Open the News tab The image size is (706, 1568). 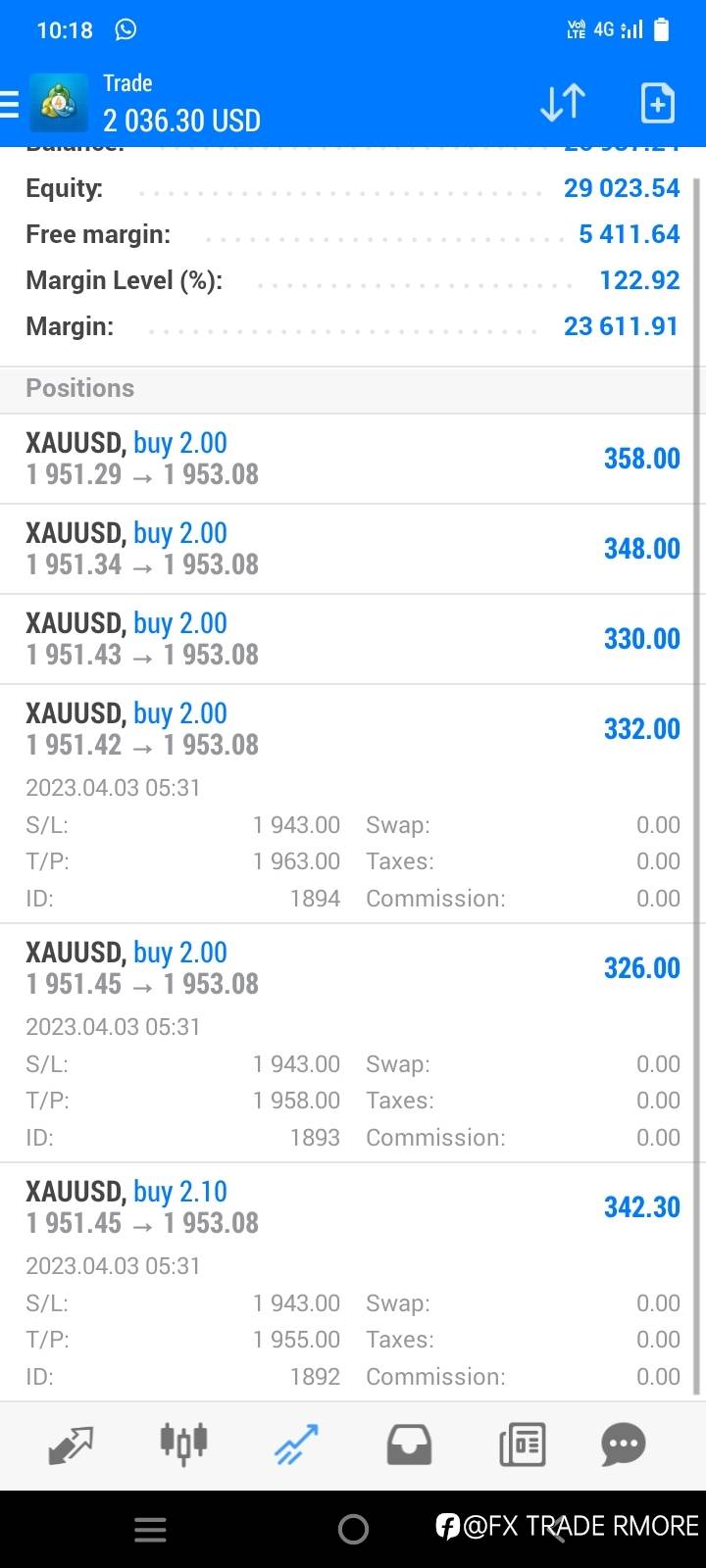point(522,1445)
